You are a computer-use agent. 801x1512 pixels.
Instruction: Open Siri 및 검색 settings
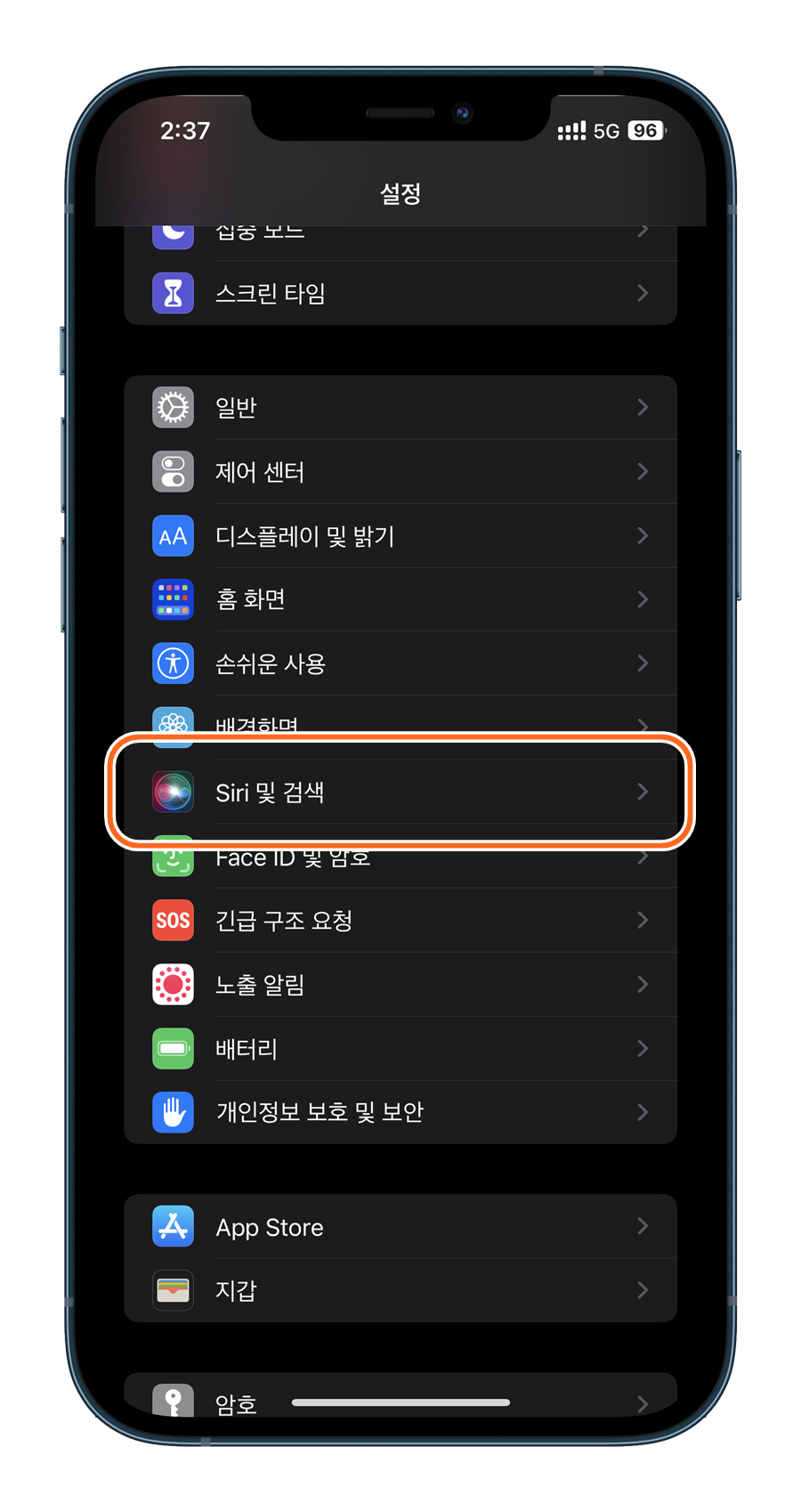pos(400,792)
